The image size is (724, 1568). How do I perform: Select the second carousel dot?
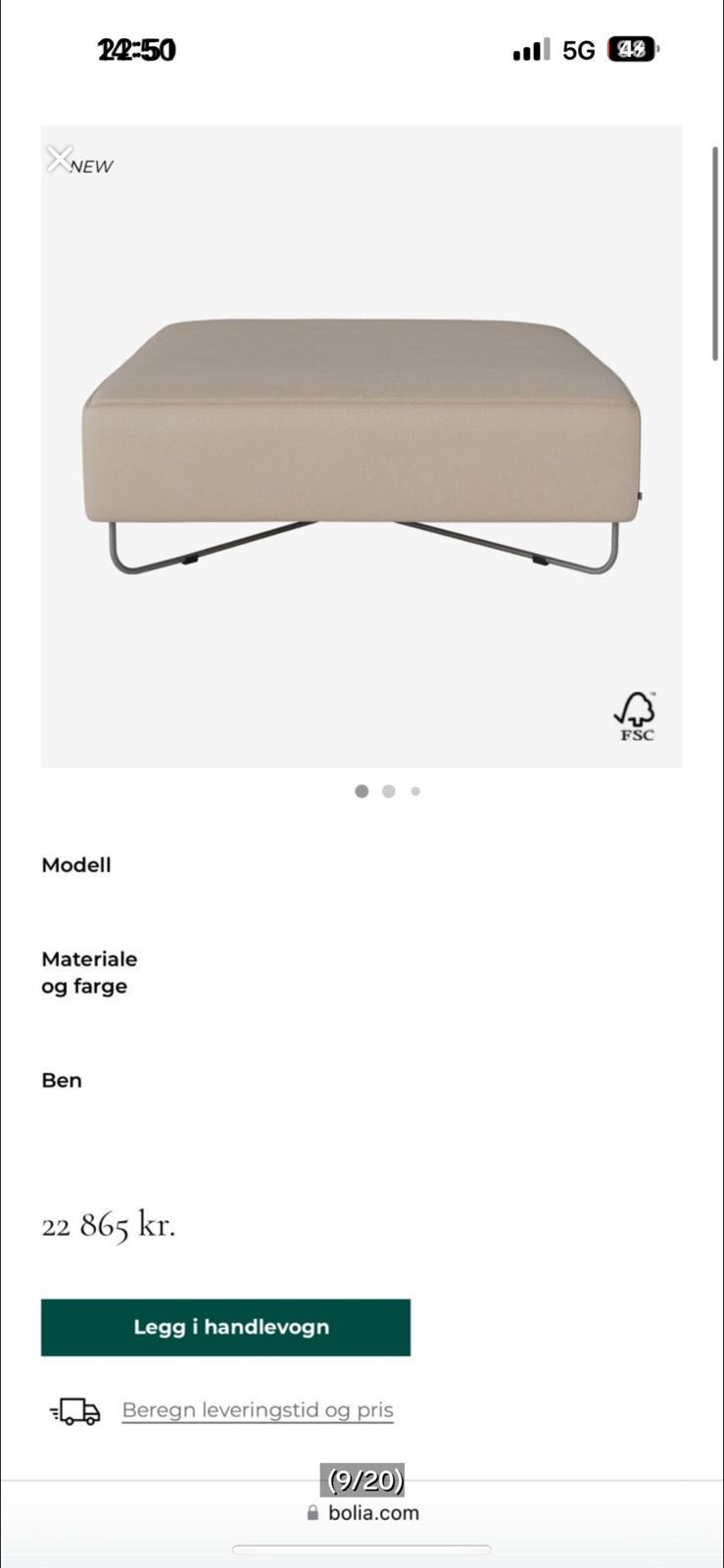(x=389, y=791)
